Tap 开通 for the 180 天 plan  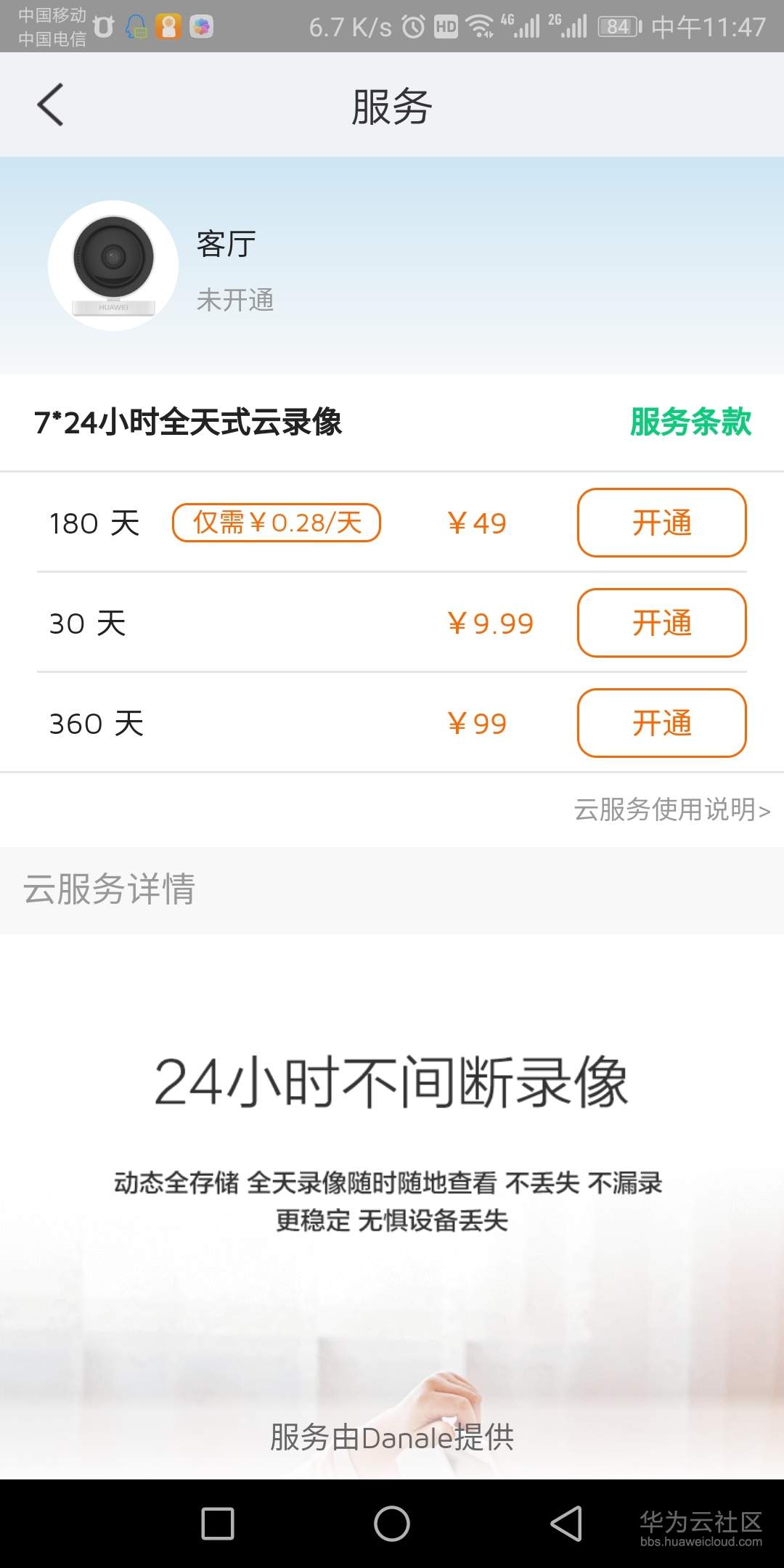(661, 523)
